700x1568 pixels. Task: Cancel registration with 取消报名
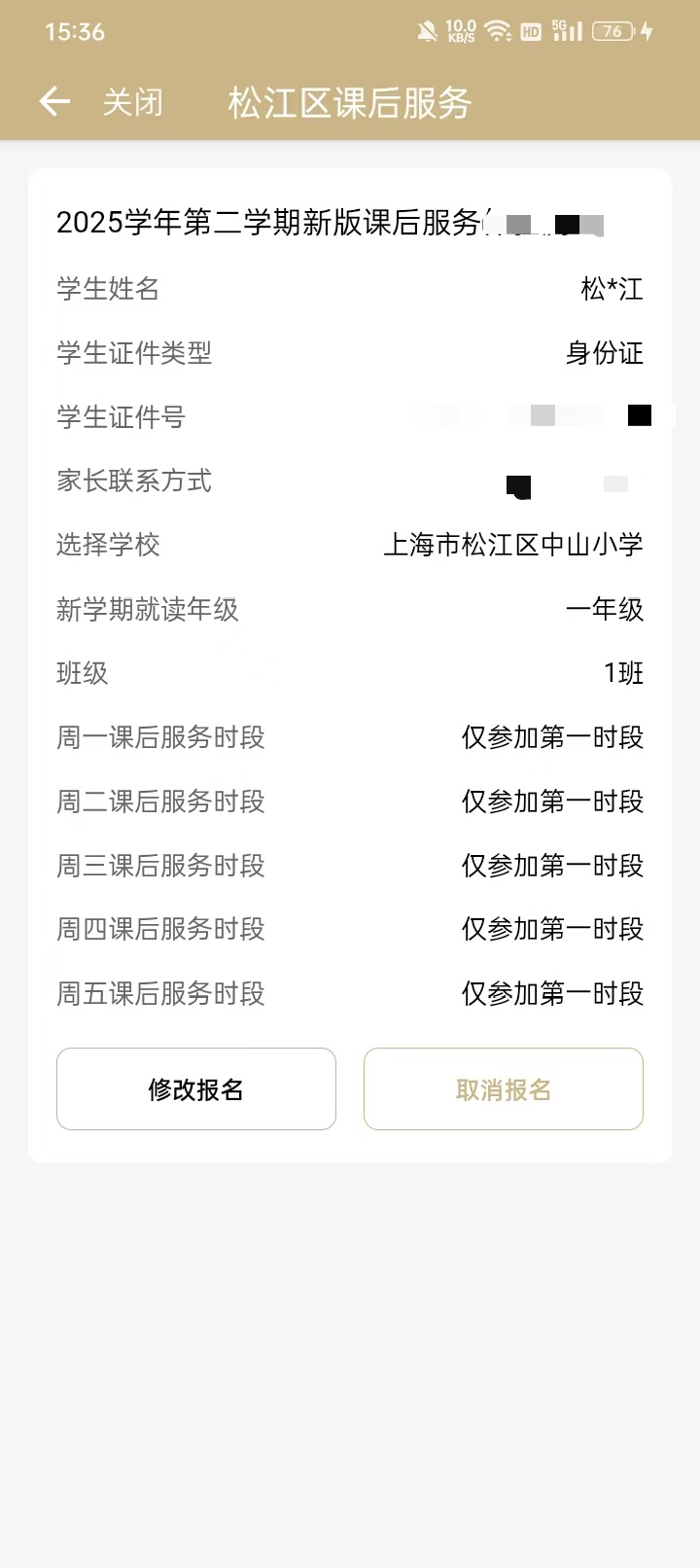[504, 1089]
